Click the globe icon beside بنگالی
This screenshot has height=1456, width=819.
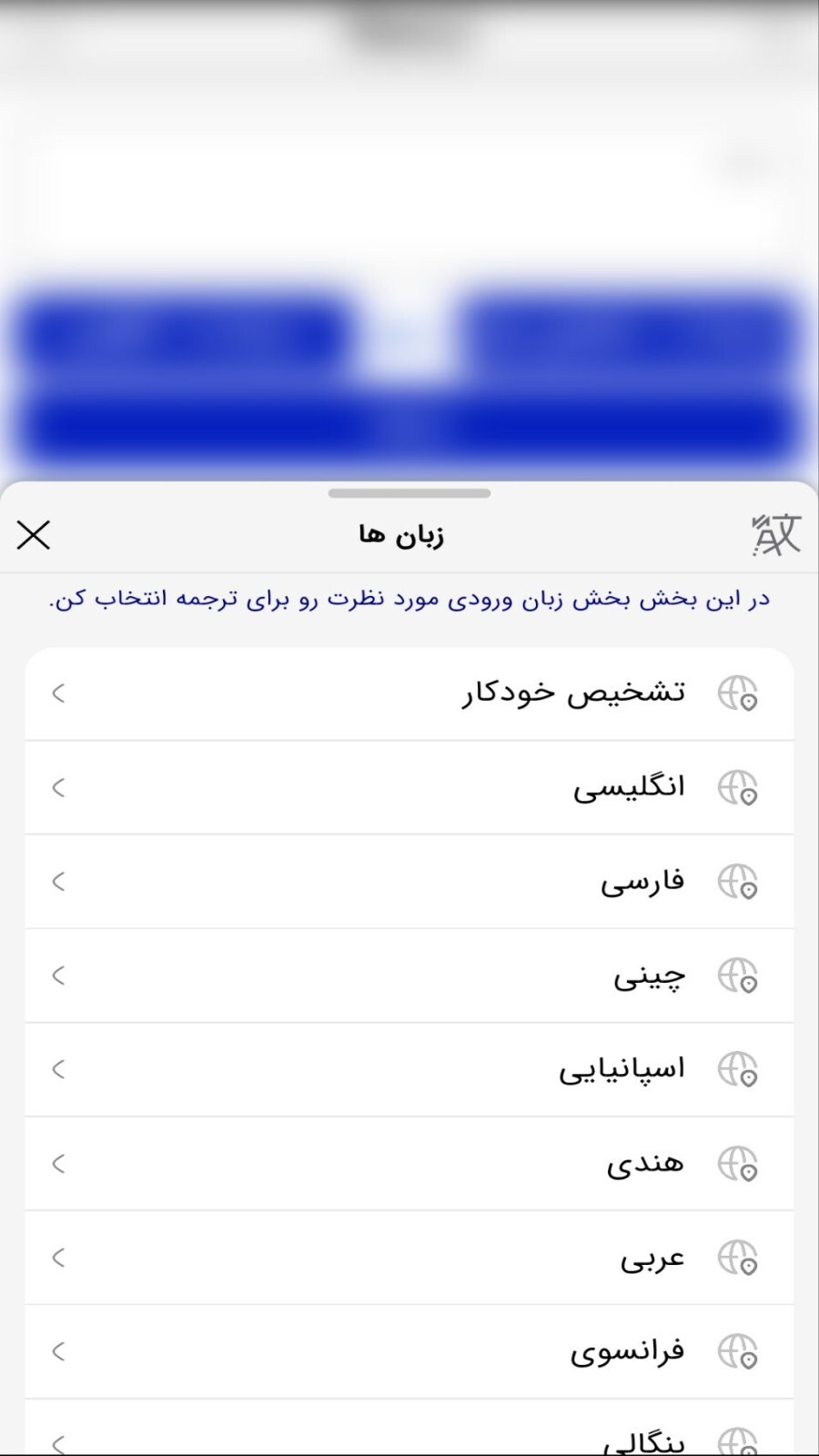(737, 1440)
